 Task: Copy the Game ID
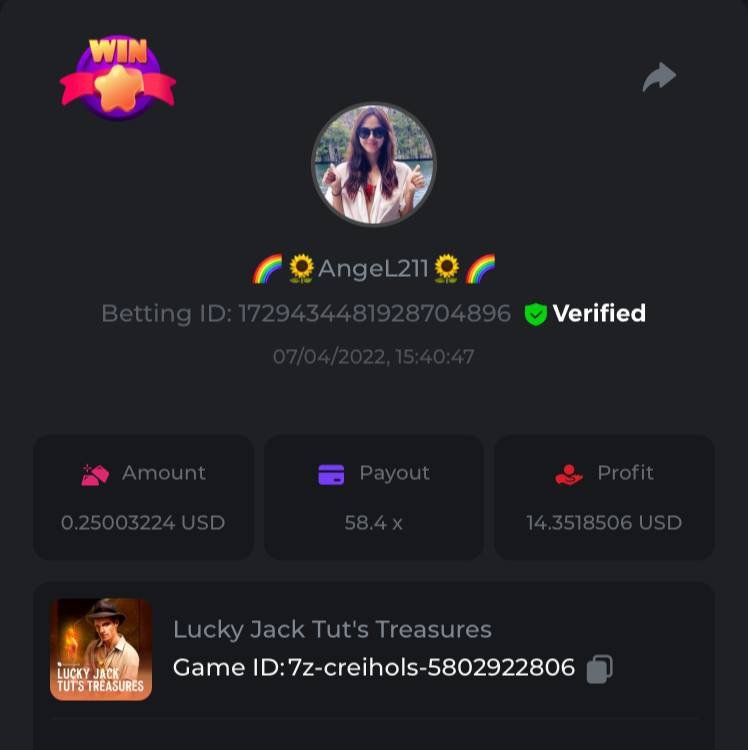point(599,668)
